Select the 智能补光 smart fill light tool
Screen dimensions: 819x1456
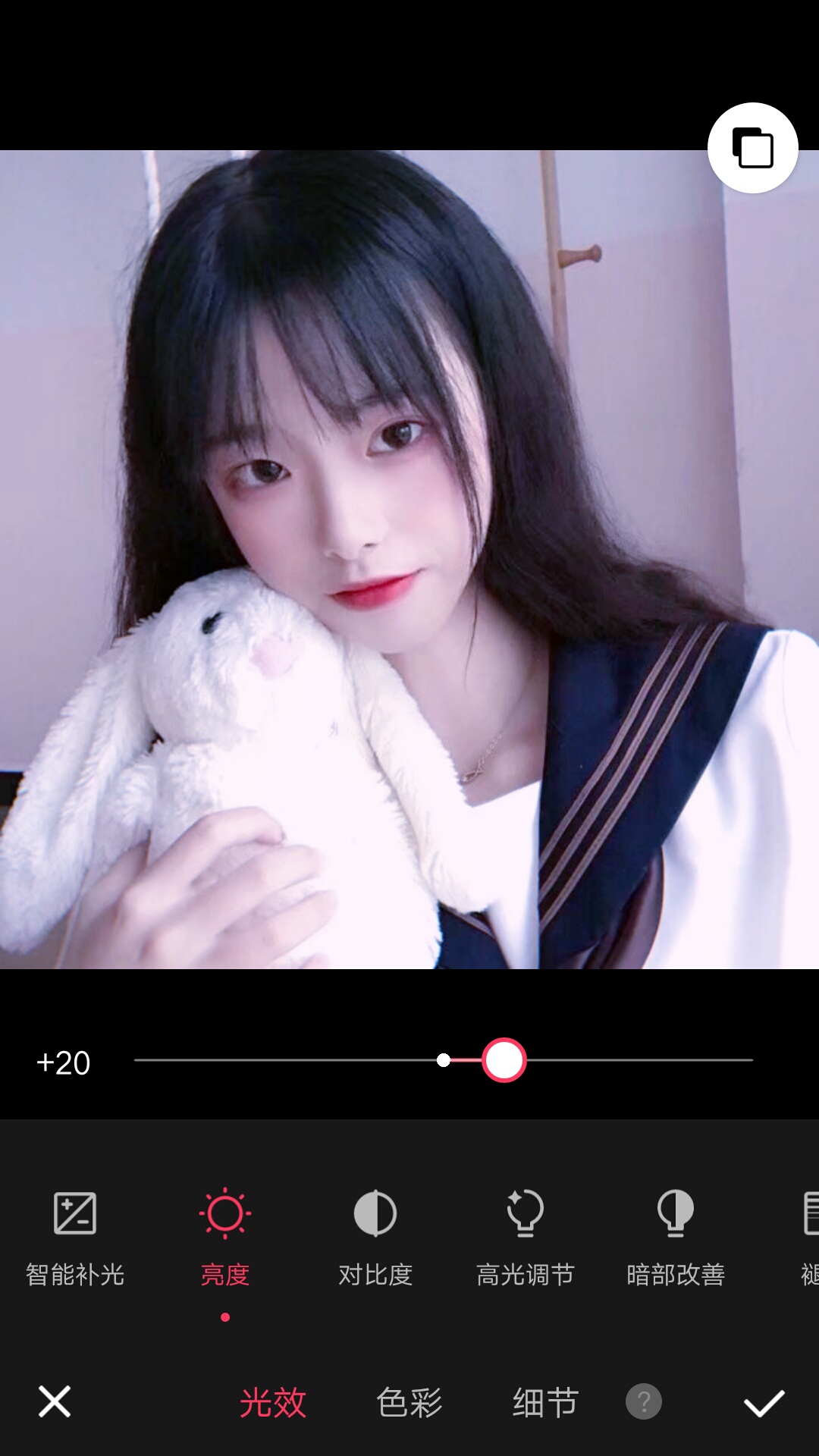(75, 1238)
